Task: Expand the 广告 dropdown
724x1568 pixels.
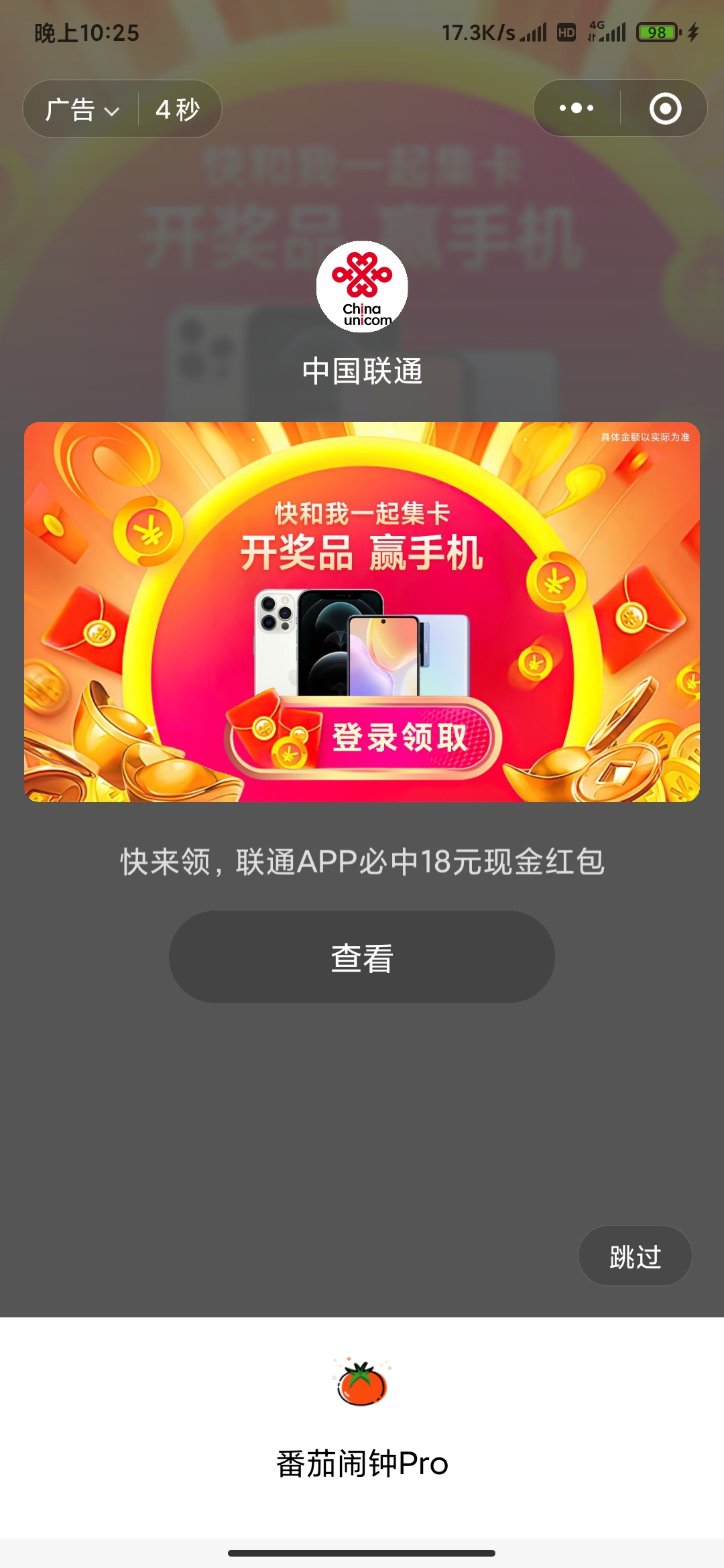Action: [x=82, y=109]
